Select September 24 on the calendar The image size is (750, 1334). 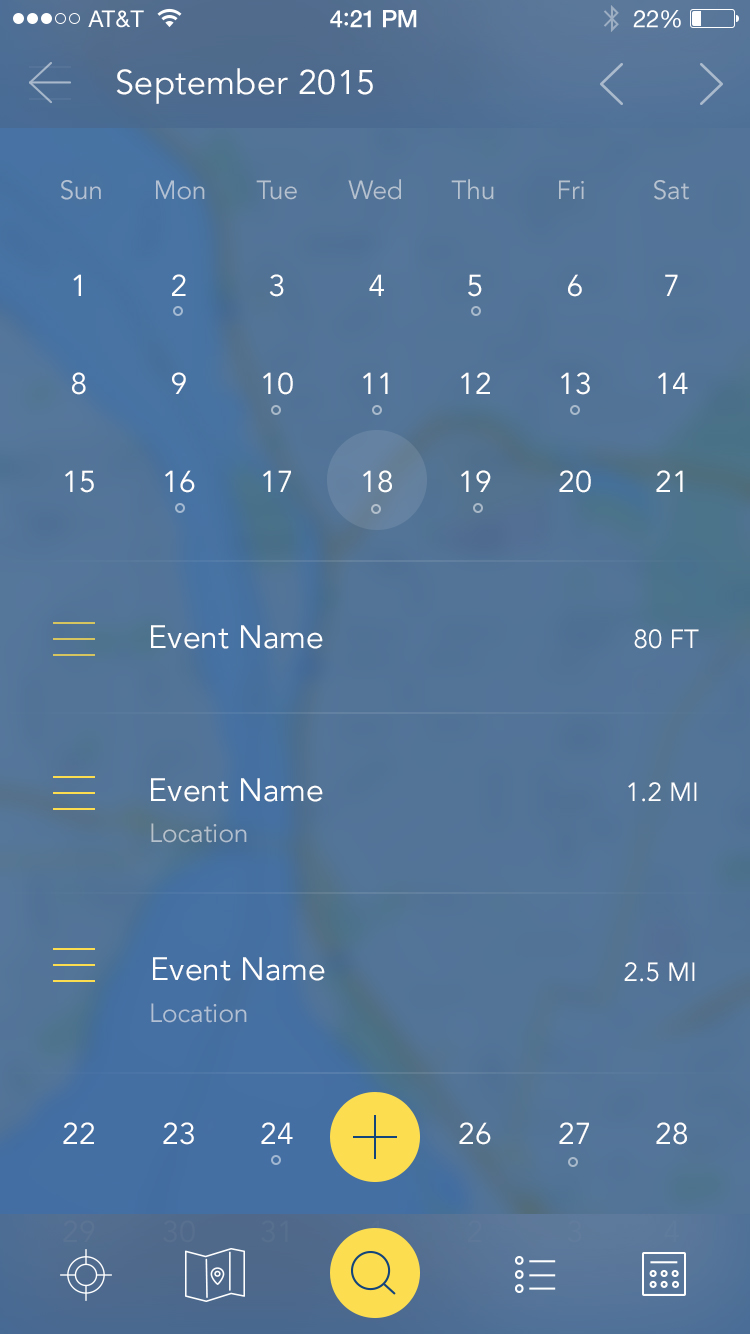click(277, 1135)
